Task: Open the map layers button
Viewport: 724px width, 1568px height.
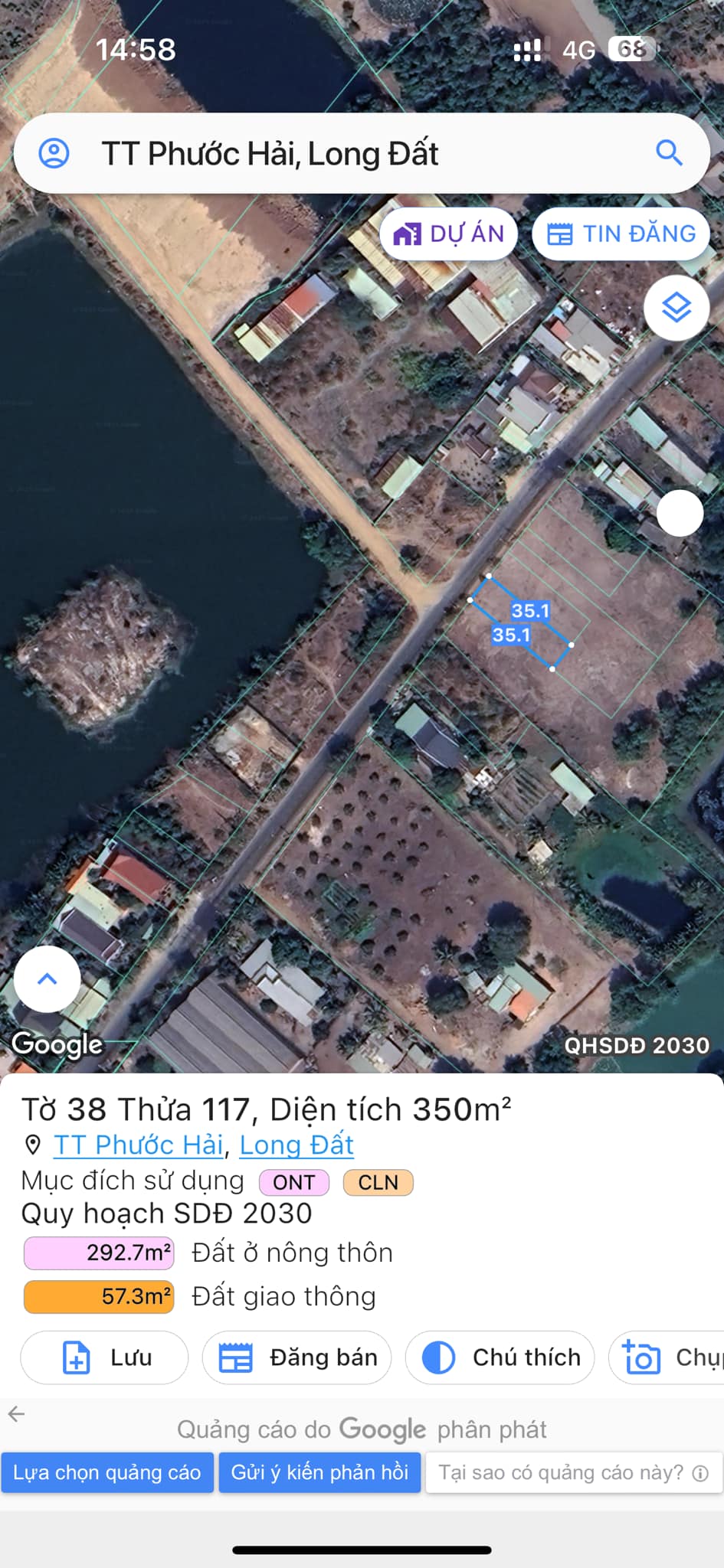Action: point(676,308)
